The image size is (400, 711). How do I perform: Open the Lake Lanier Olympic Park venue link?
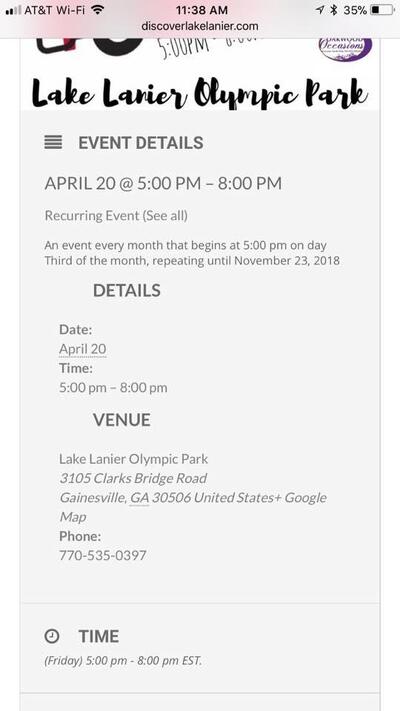click(133, 459)
